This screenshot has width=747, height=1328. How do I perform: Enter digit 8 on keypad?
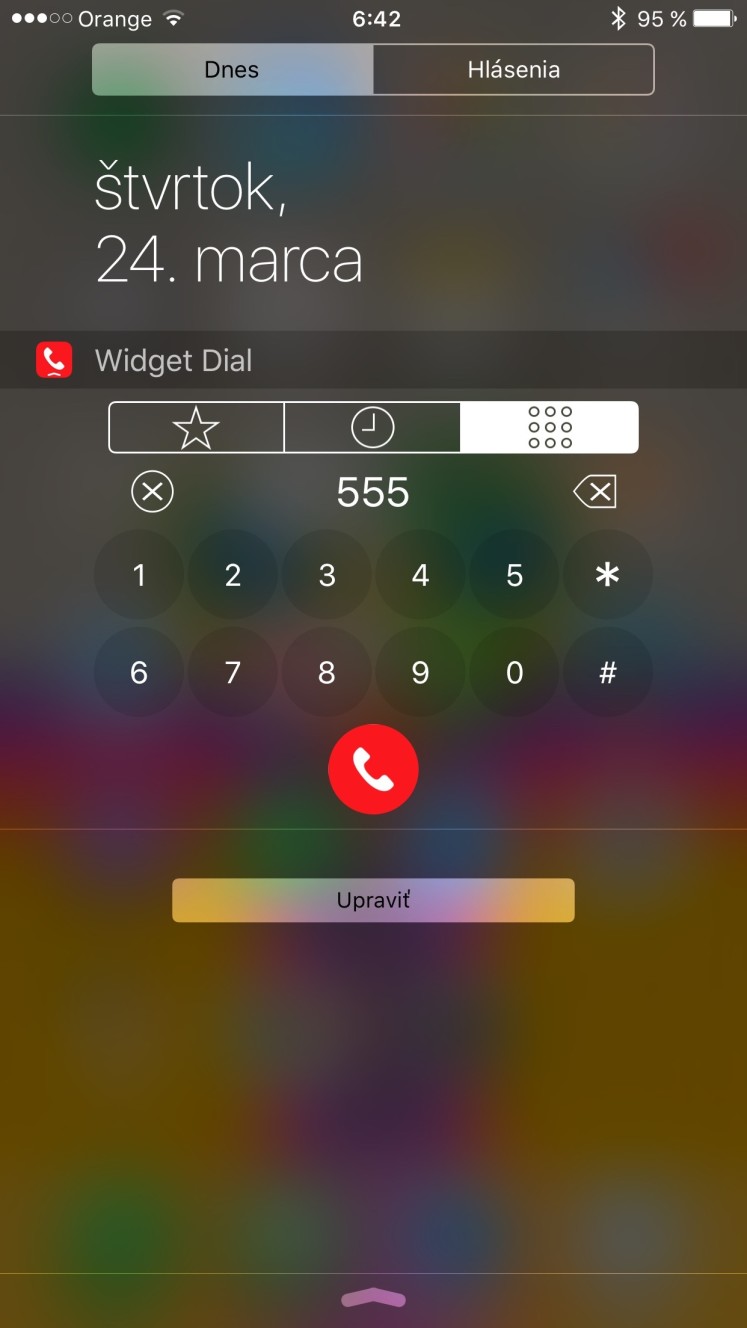click(x=327, y=672)
